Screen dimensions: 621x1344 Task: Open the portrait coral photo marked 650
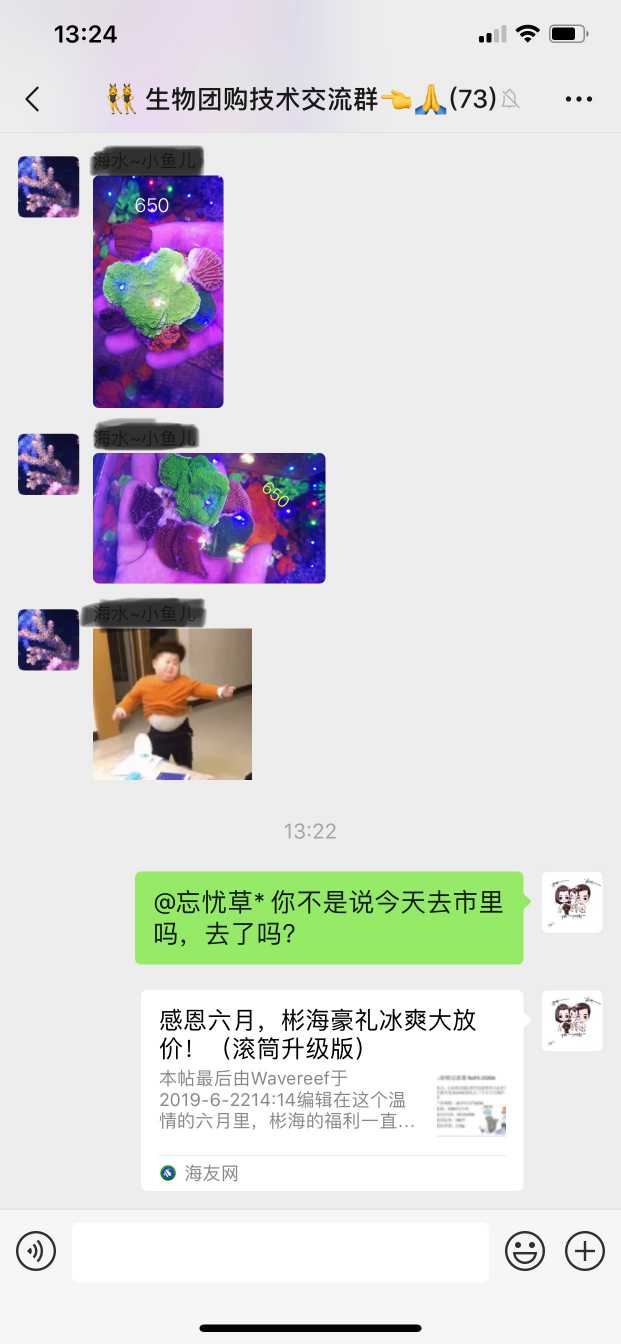[x=158, y=291]
